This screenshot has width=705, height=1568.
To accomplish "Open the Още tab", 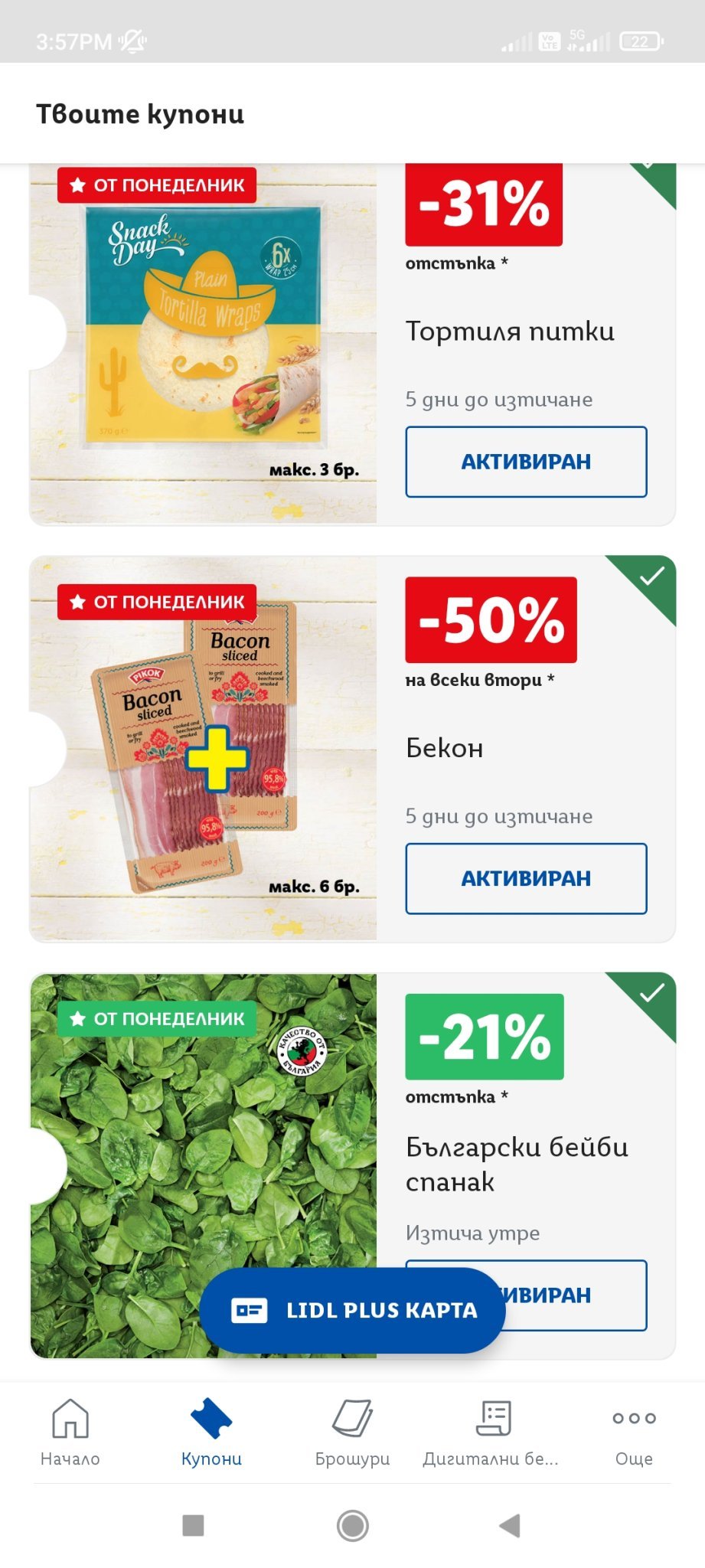I will (x=634, y=1432).
